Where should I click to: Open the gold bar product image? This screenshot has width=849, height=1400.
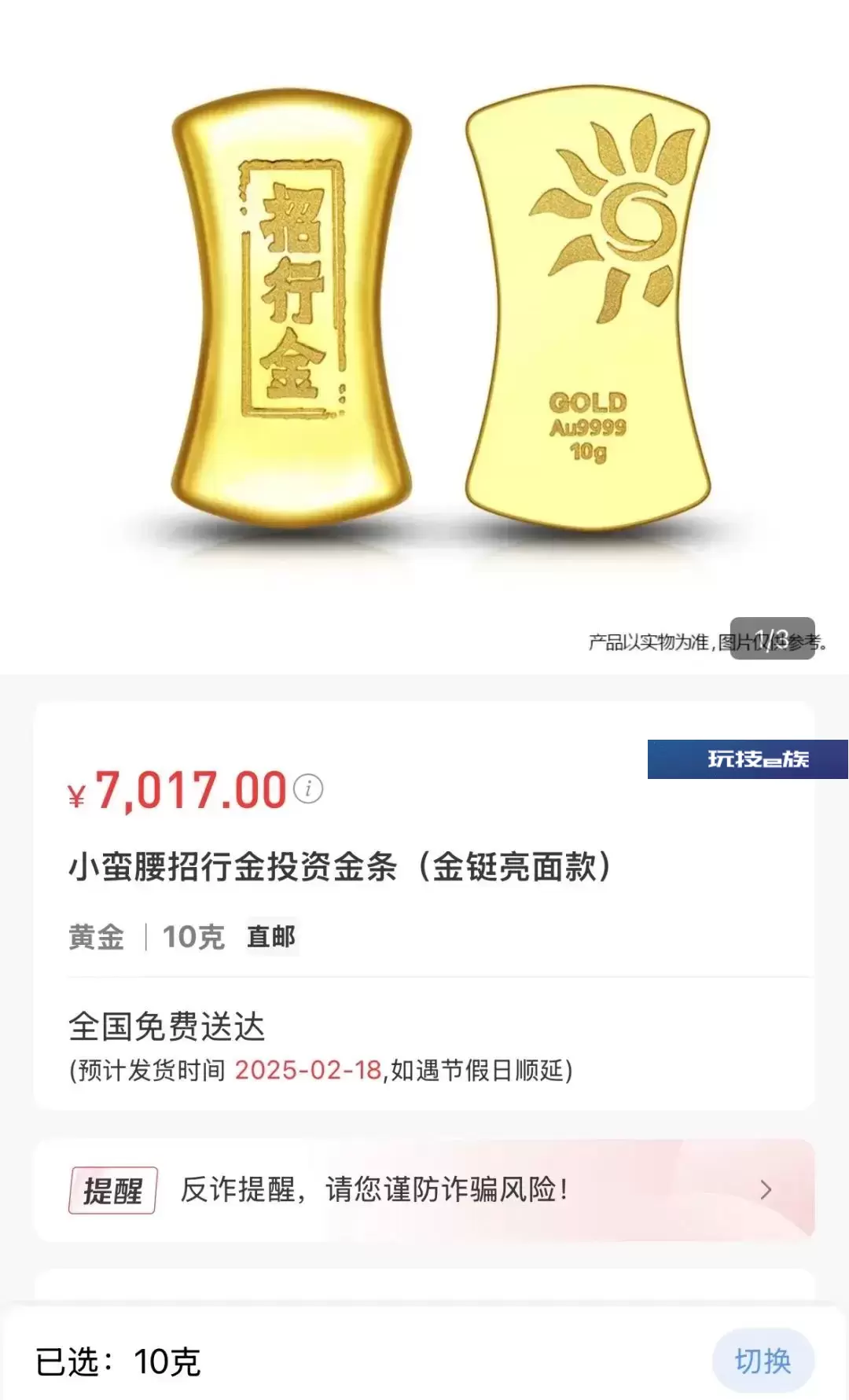[x=424, y=336]
